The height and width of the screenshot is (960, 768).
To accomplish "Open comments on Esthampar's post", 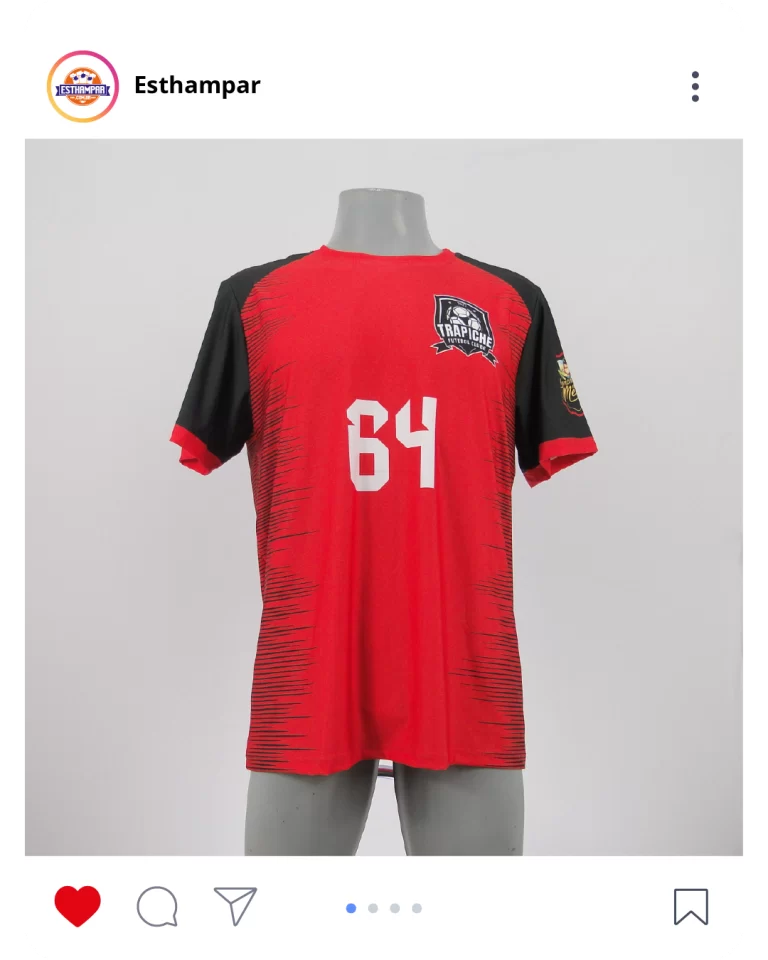I will pos(157,907).
